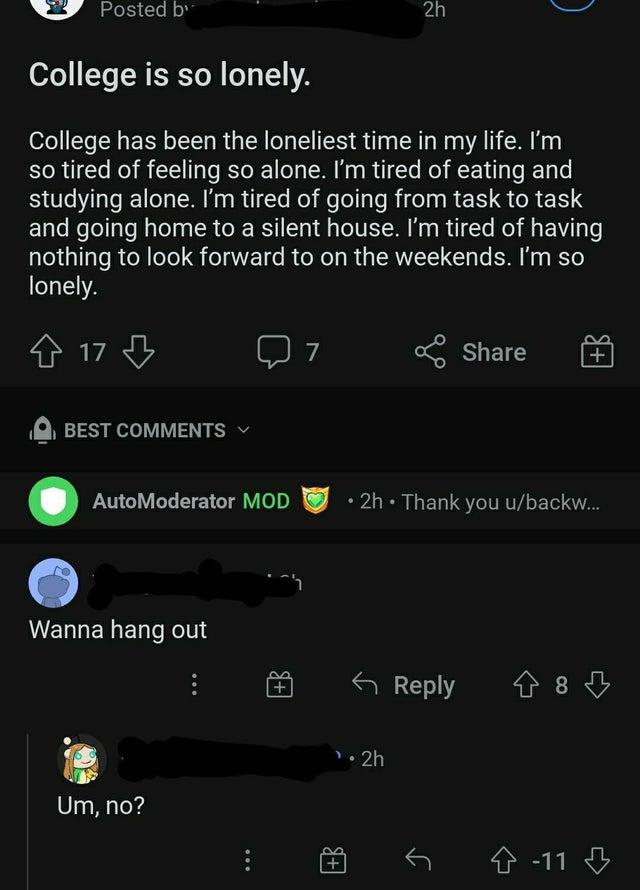Downvote the "Um, no?" comment
Viewport: 640px width, 890px height.
[597, 860]
